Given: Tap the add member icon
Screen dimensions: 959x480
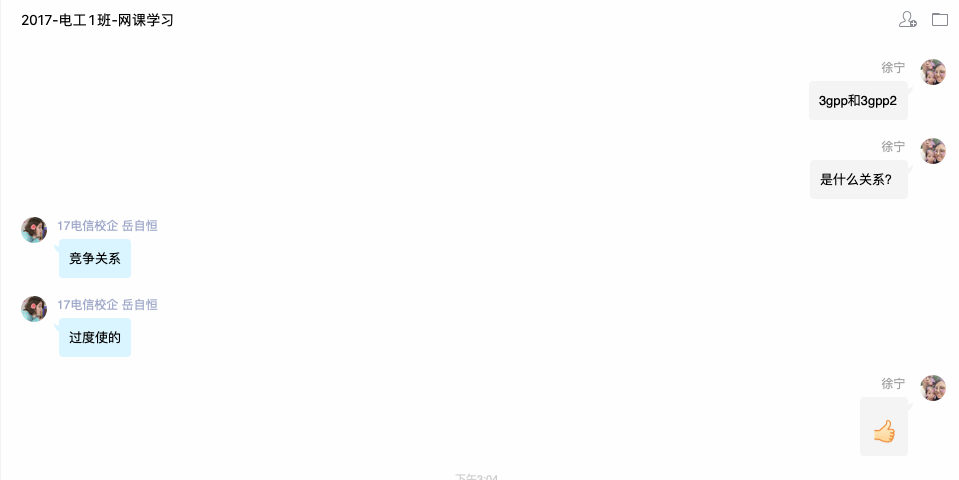Looking at the screenshot, I should click(907, 19).
